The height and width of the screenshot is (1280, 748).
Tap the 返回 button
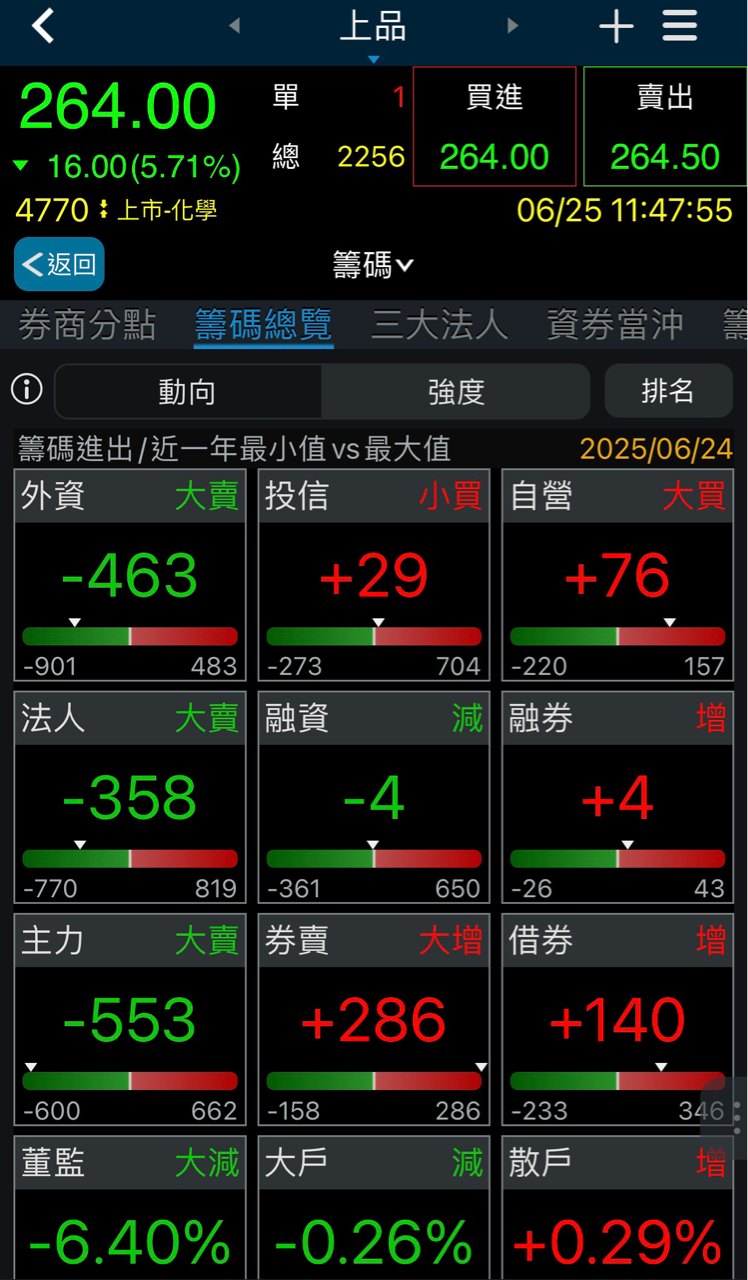coord(59,264)
